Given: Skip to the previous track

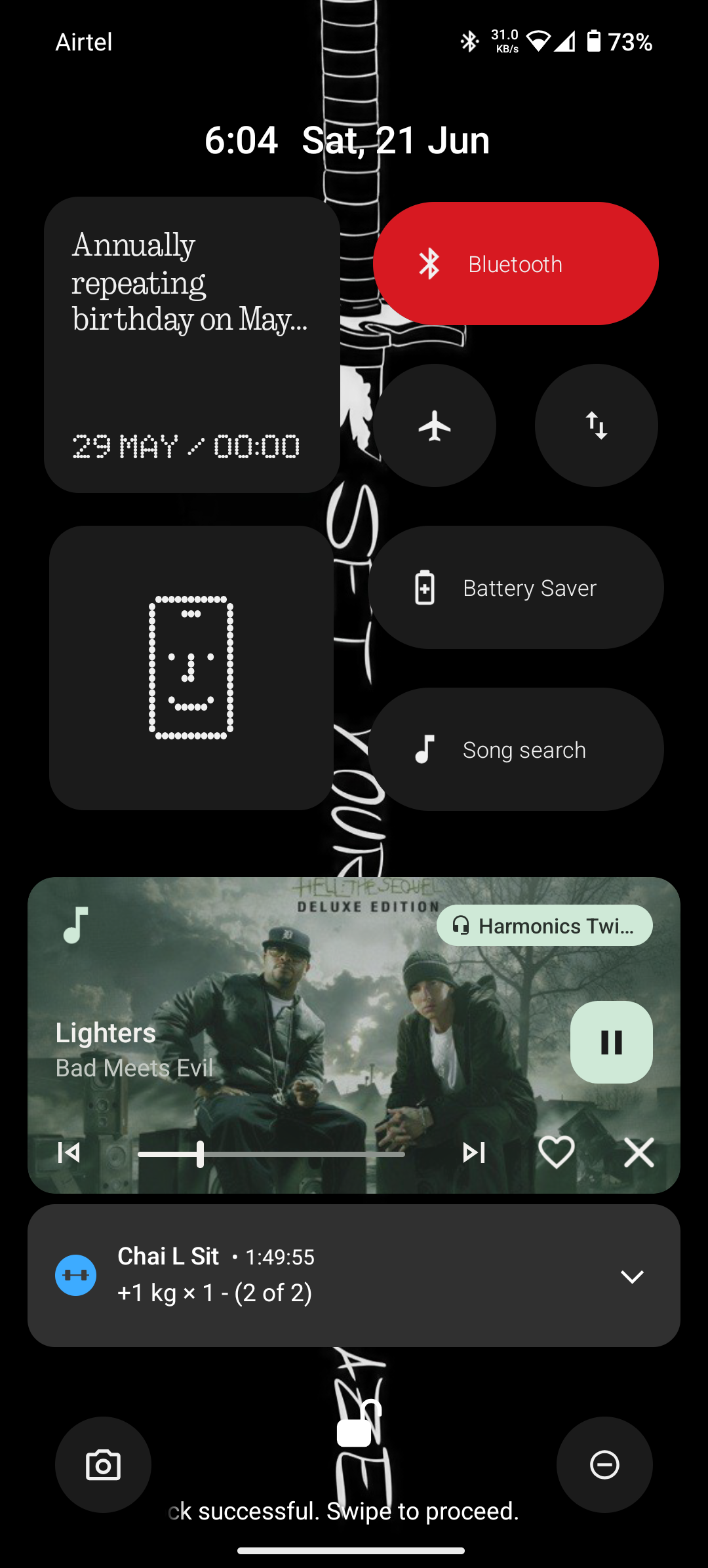Looking at the screenshot, I should (69, 1152).
